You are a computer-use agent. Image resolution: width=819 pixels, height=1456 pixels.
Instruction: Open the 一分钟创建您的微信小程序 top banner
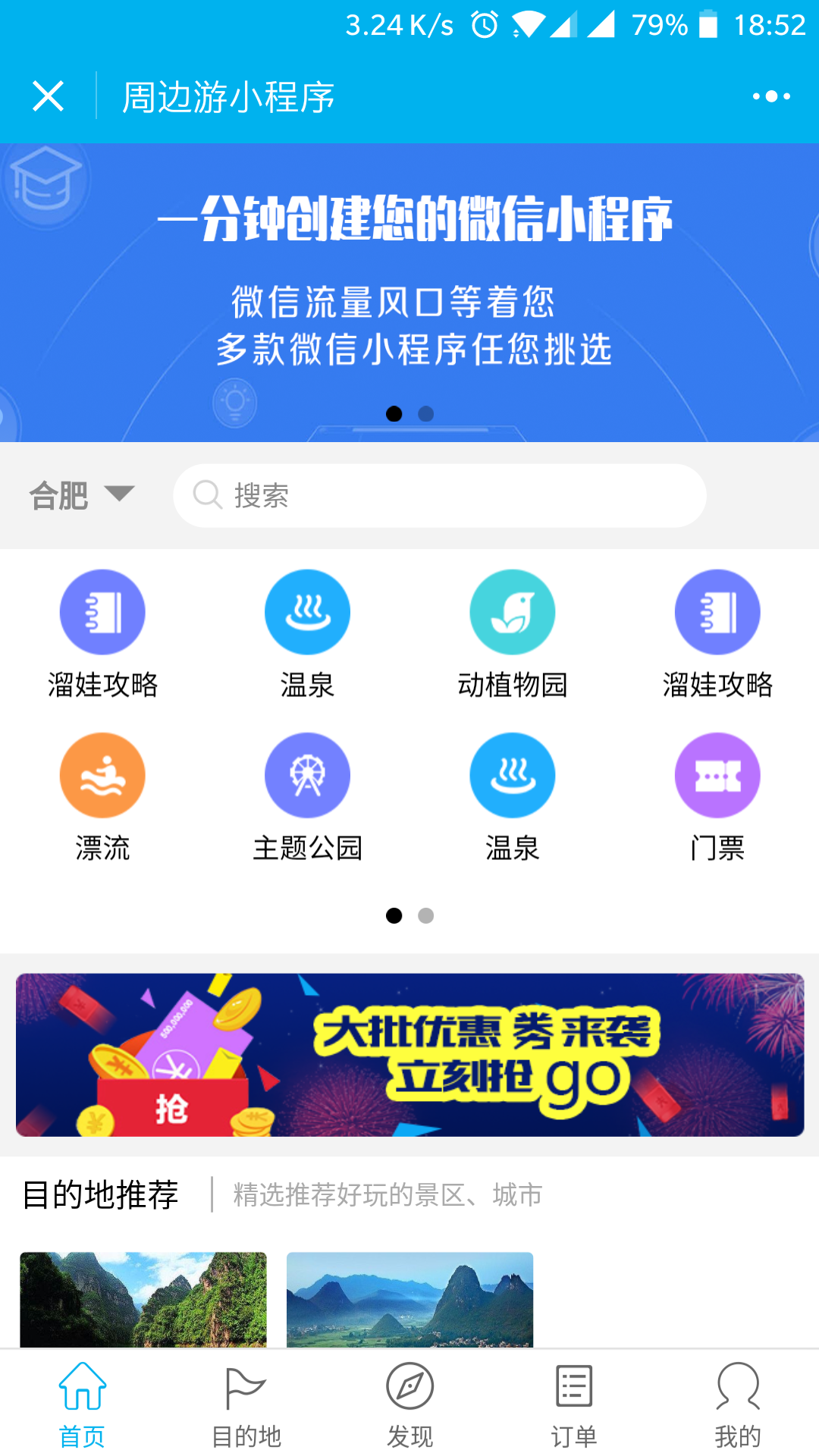[409, 292]
